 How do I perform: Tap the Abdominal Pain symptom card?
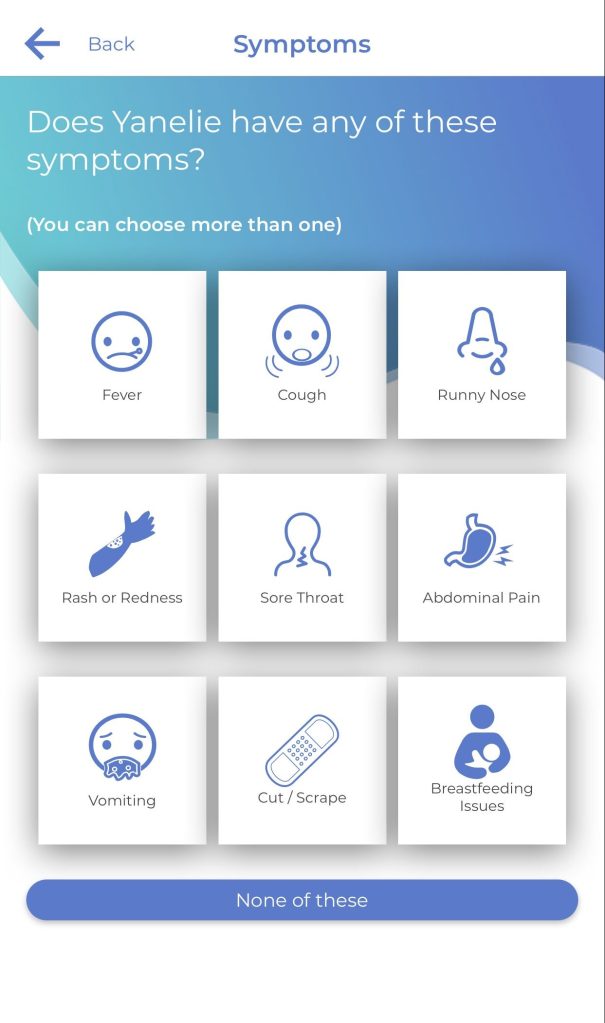point(482,557)
